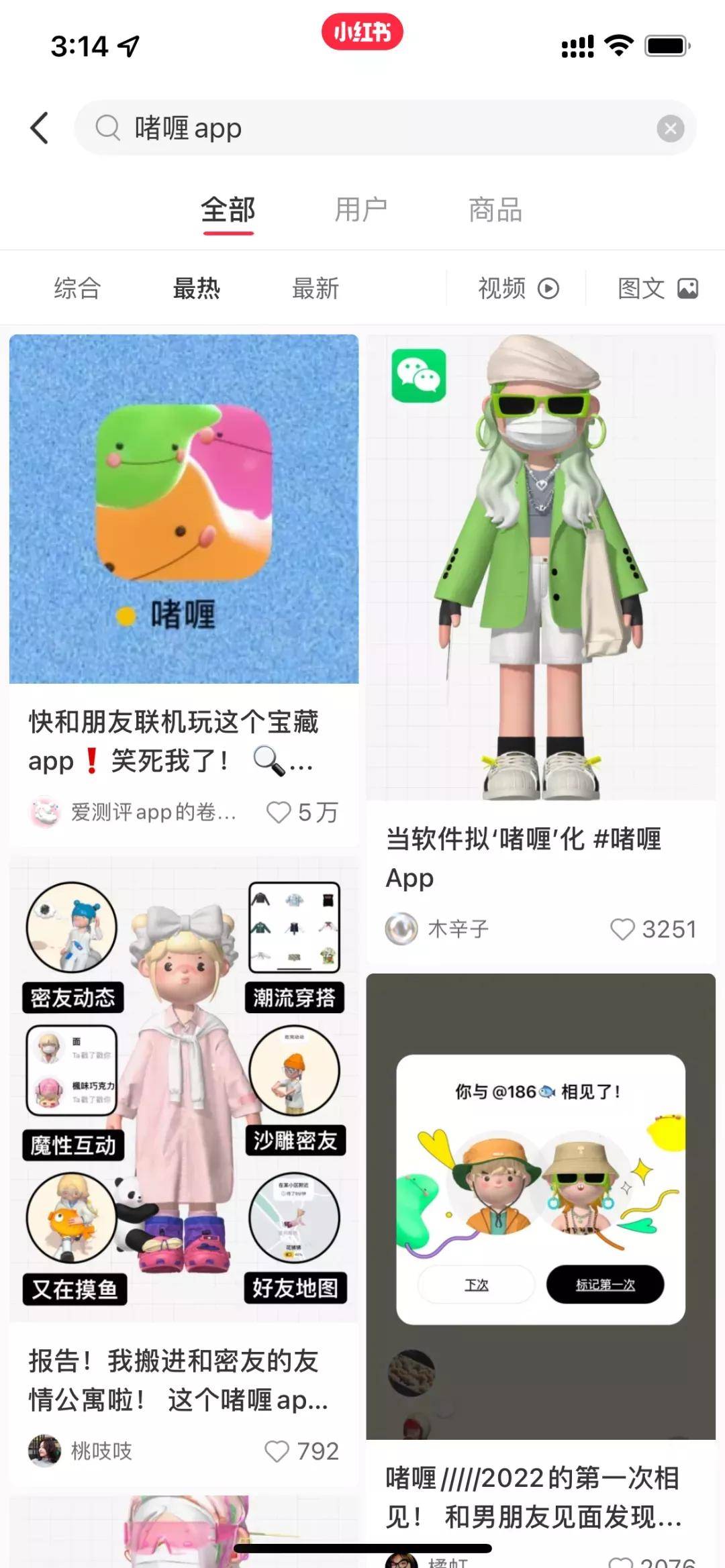The image size is (725, 1568).
Task: Filter results to 视频 only
Action: click(518, 289)
